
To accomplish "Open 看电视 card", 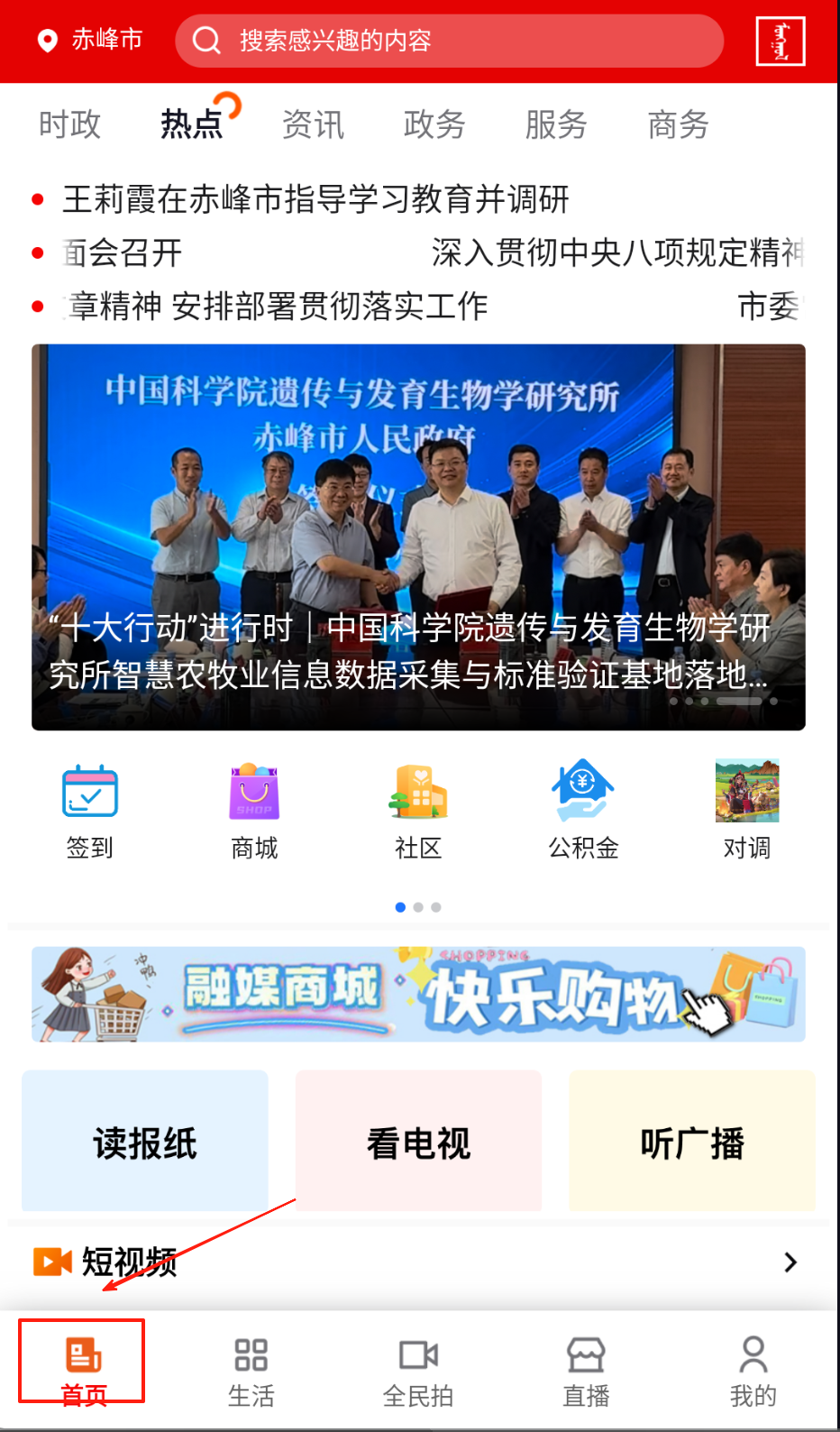I will [x=418, y=1141].
